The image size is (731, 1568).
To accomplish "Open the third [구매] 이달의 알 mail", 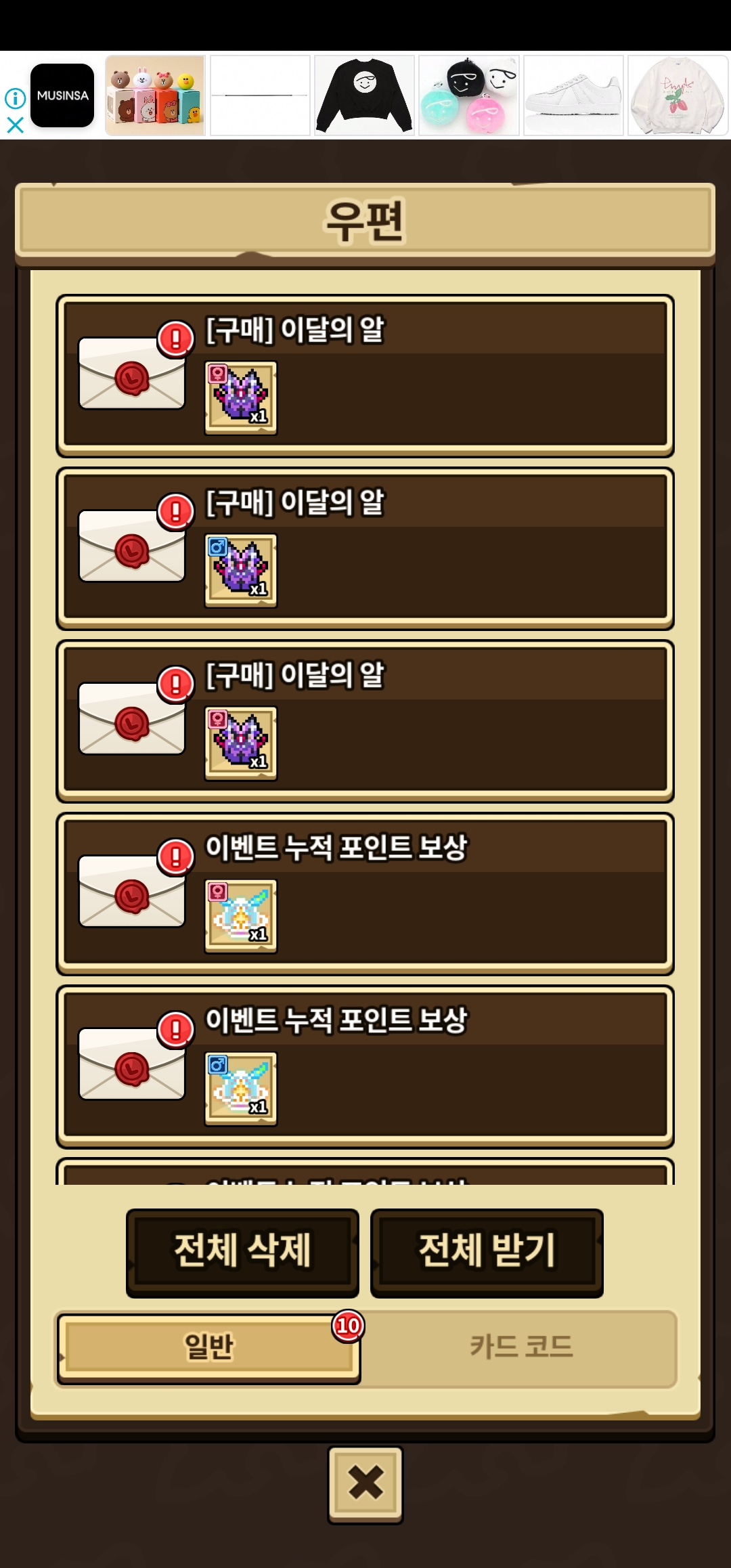I will tap(365, 721).
